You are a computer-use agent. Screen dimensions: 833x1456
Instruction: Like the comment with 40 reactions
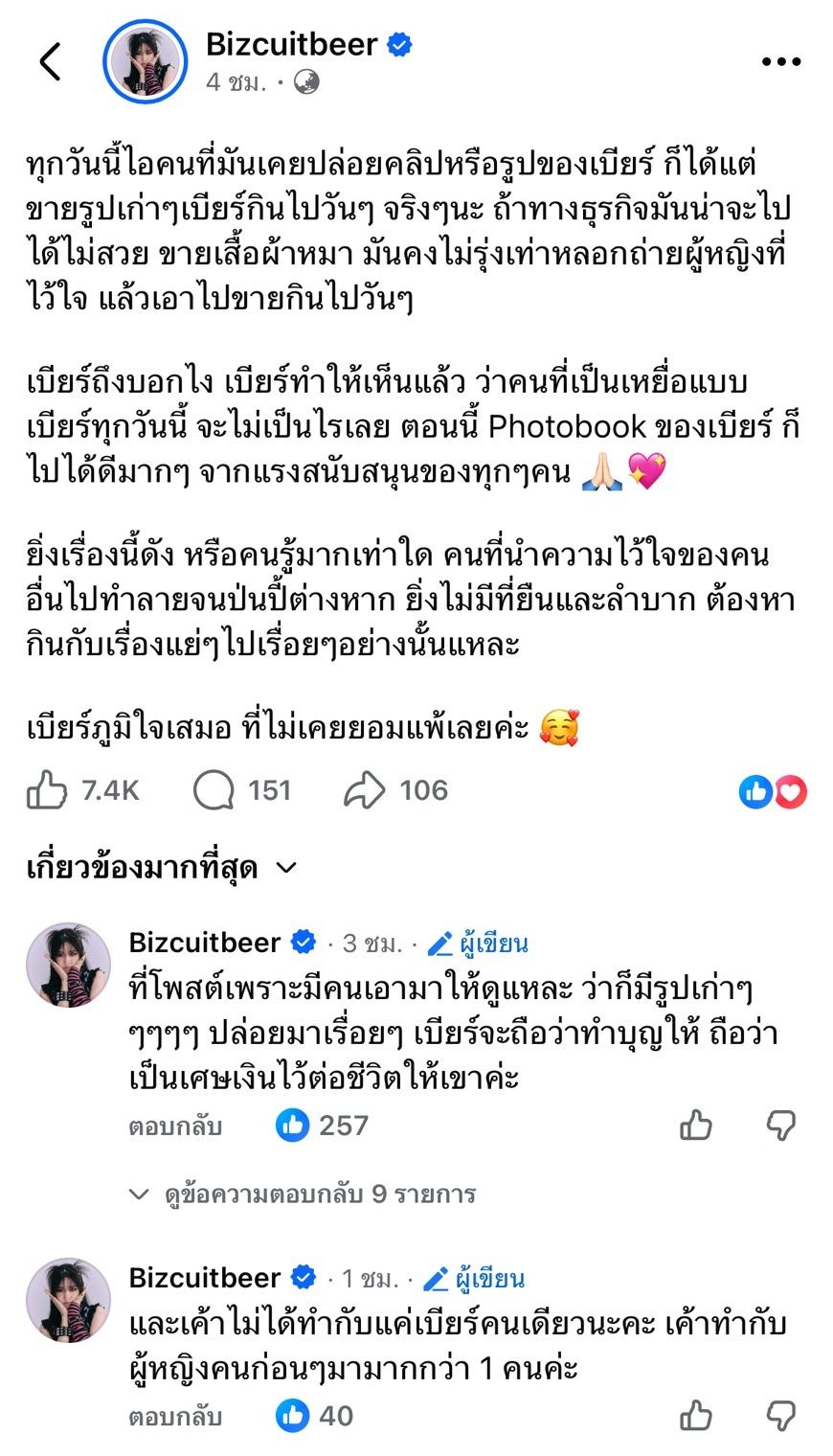tap(696, 1416)
